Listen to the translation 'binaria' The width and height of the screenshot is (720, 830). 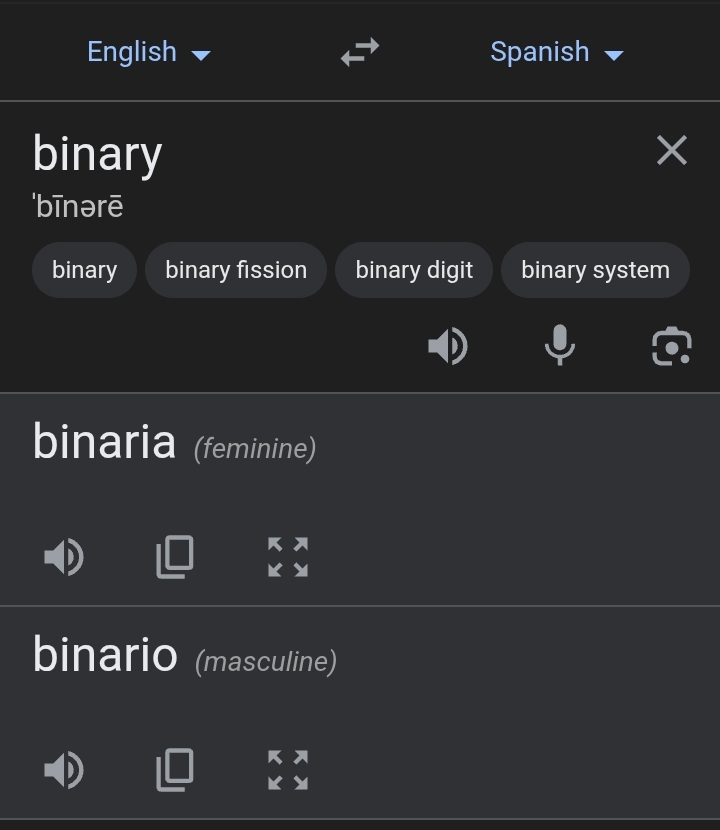tap(64, 557)
